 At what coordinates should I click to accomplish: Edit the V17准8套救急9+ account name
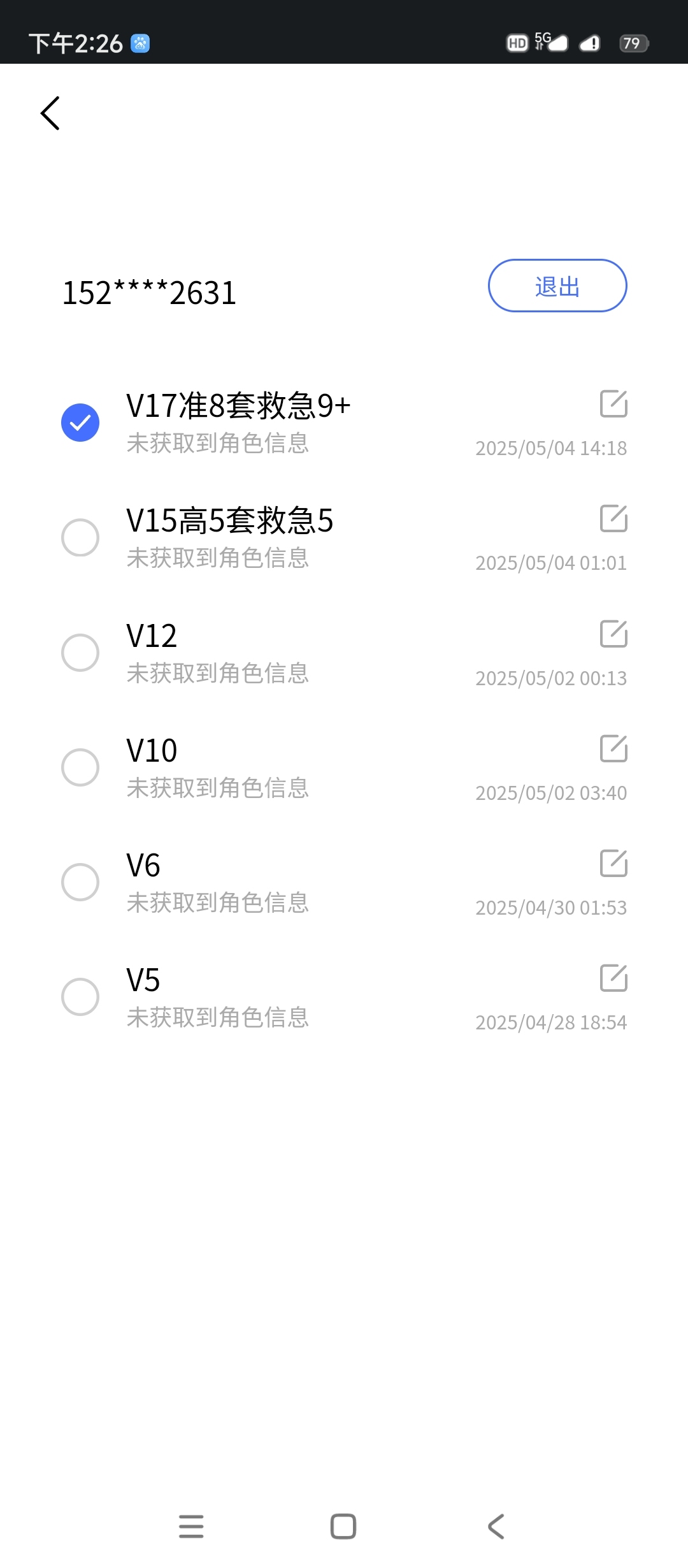(614, 403)
